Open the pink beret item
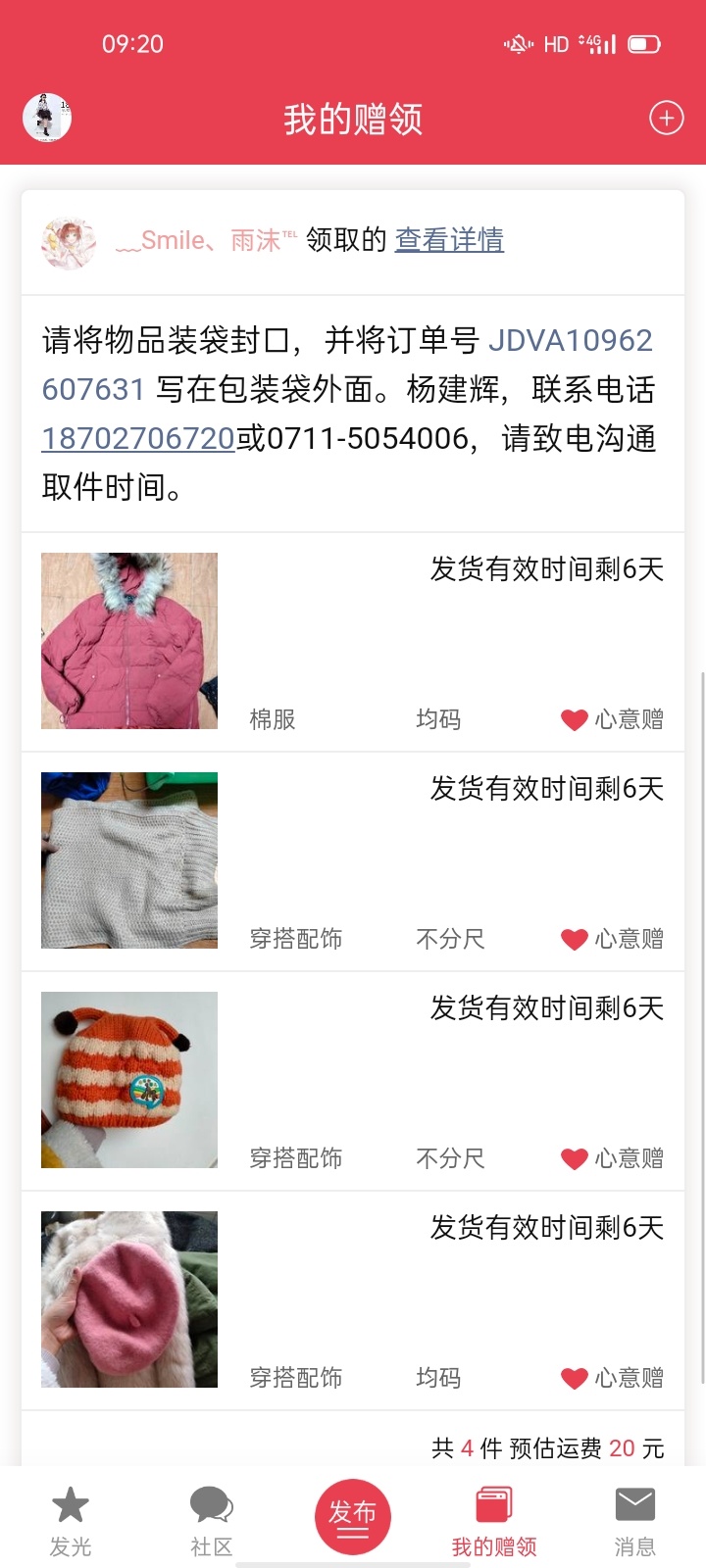 click(x=353, y=1300)
